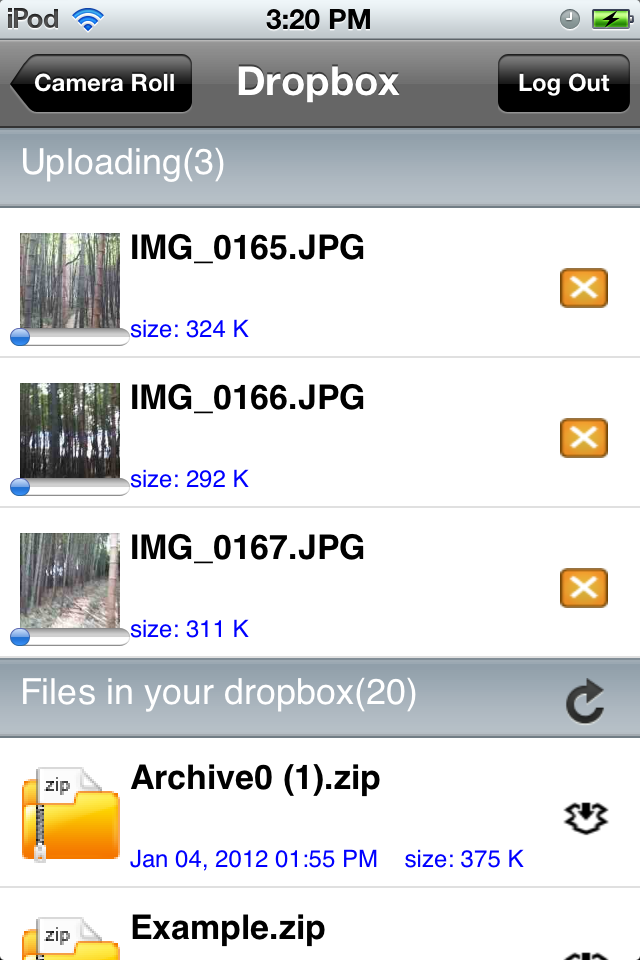
Task: Go back to Camera Roll
Action: click(x=102, y=83)
